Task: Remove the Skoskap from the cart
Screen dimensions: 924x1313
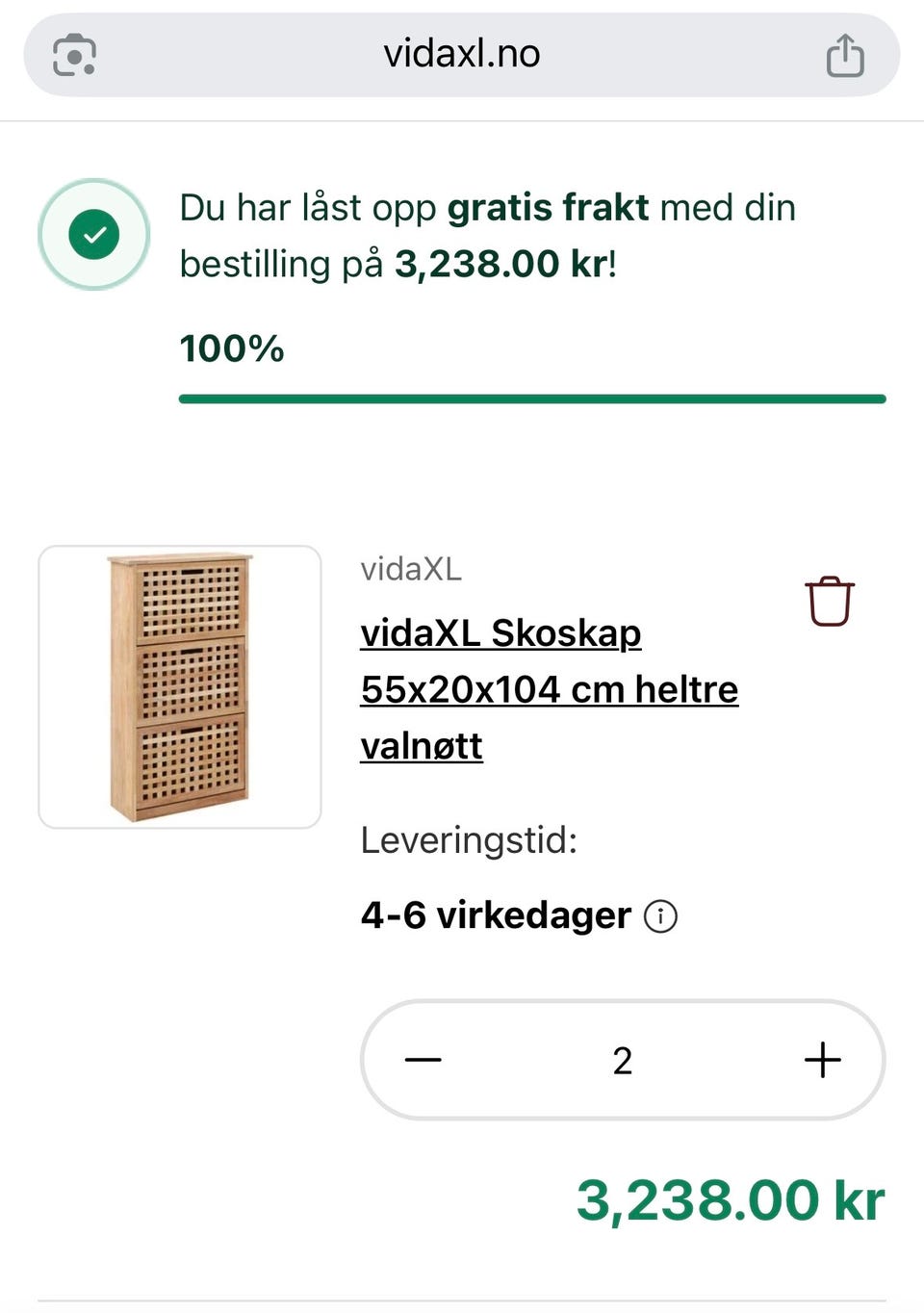Action: (829, 602)
